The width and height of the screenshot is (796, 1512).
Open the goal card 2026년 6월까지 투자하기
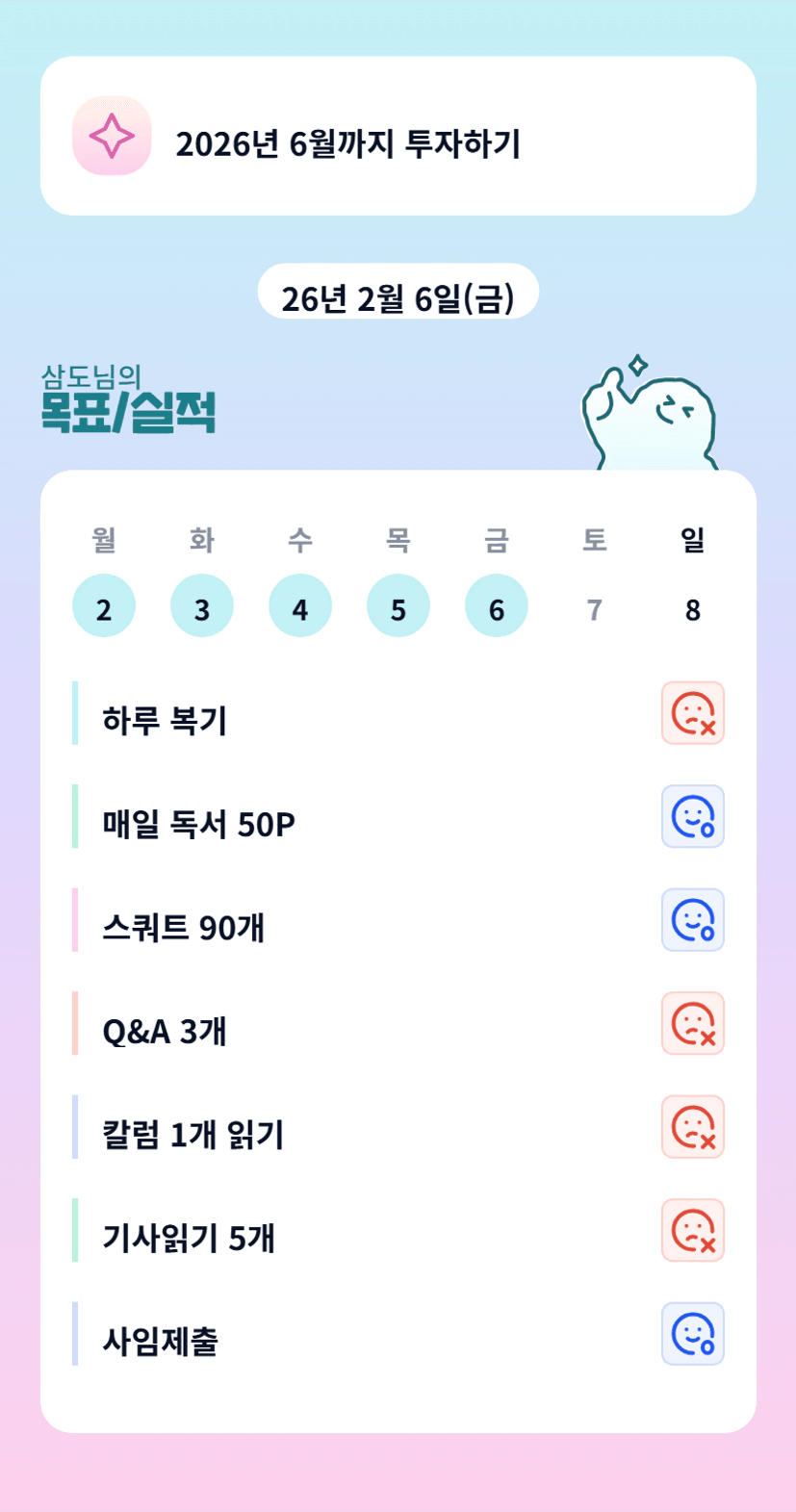398,136
